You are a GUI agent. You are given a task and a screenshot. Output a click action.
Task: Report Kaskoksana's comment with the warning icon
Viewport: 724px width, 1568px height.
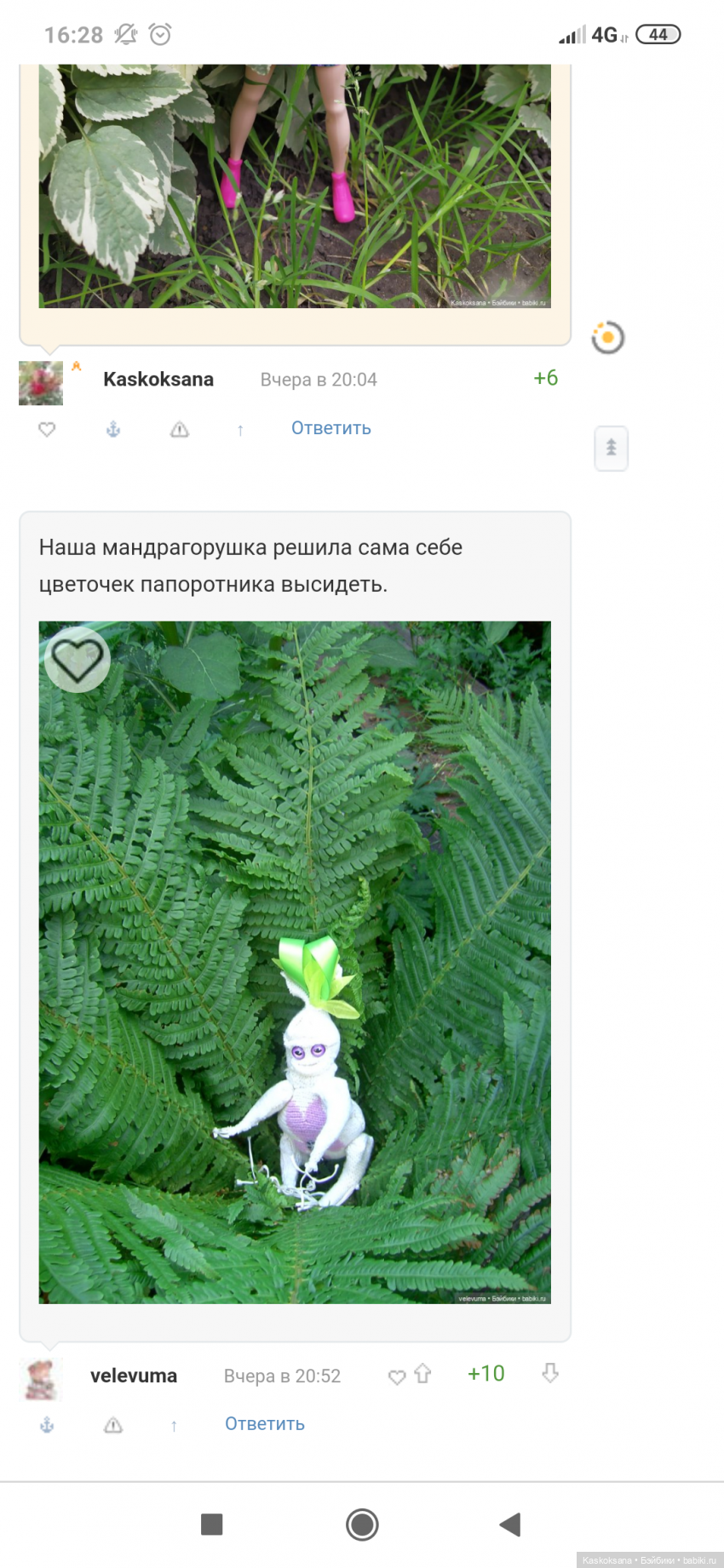click(x=180, y=429)
